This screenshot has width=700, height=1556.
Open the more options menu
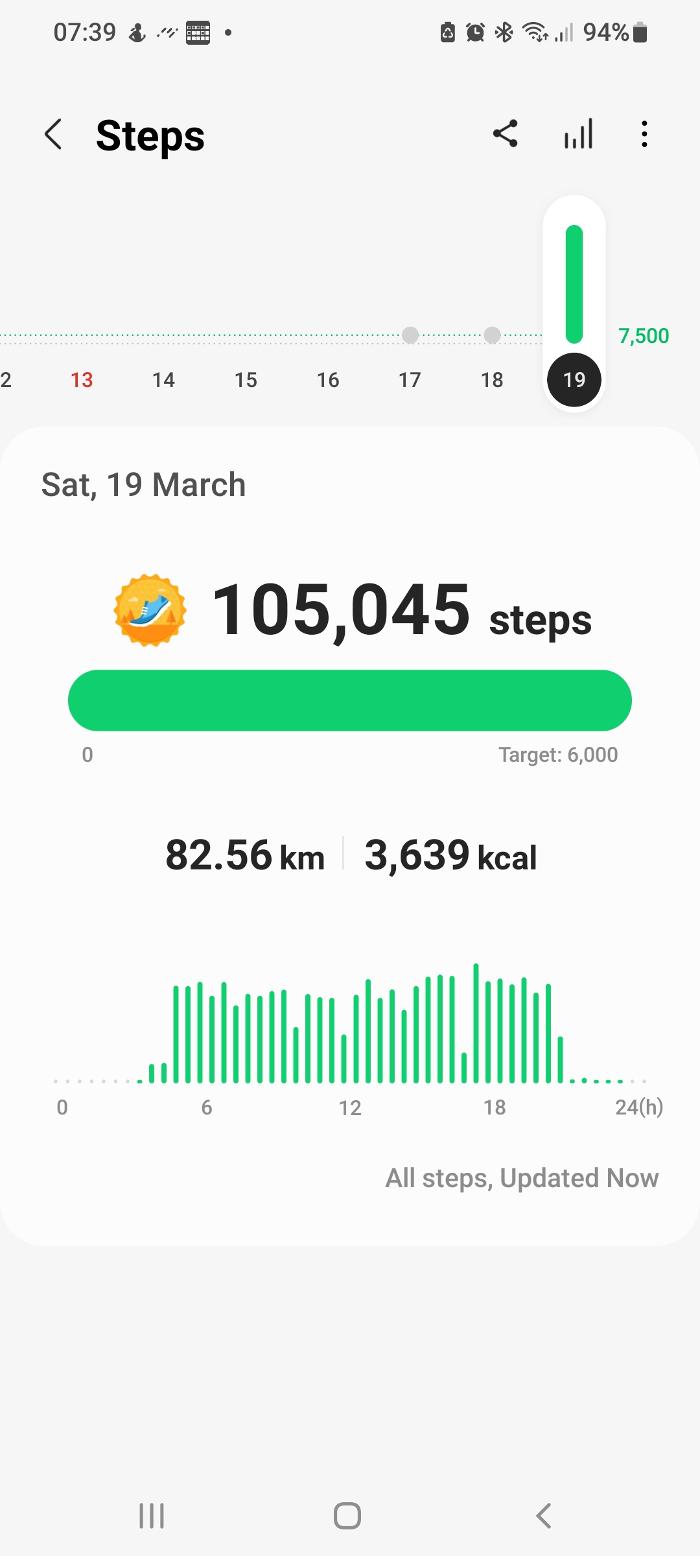click(644, 134)
